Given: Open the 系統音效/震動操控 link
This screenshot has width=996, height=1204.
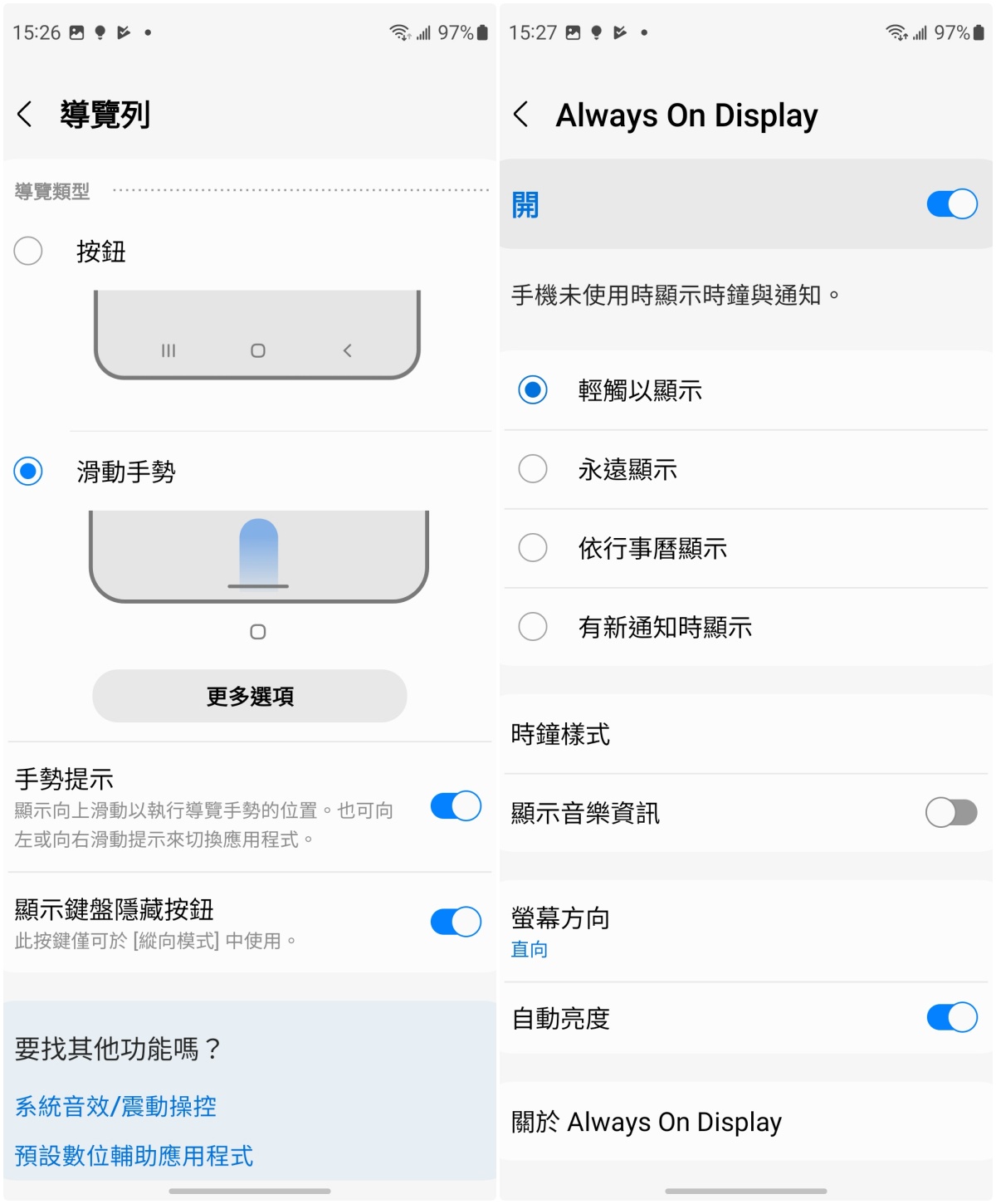Looking at the screenshot, I should click(116, 1106).
